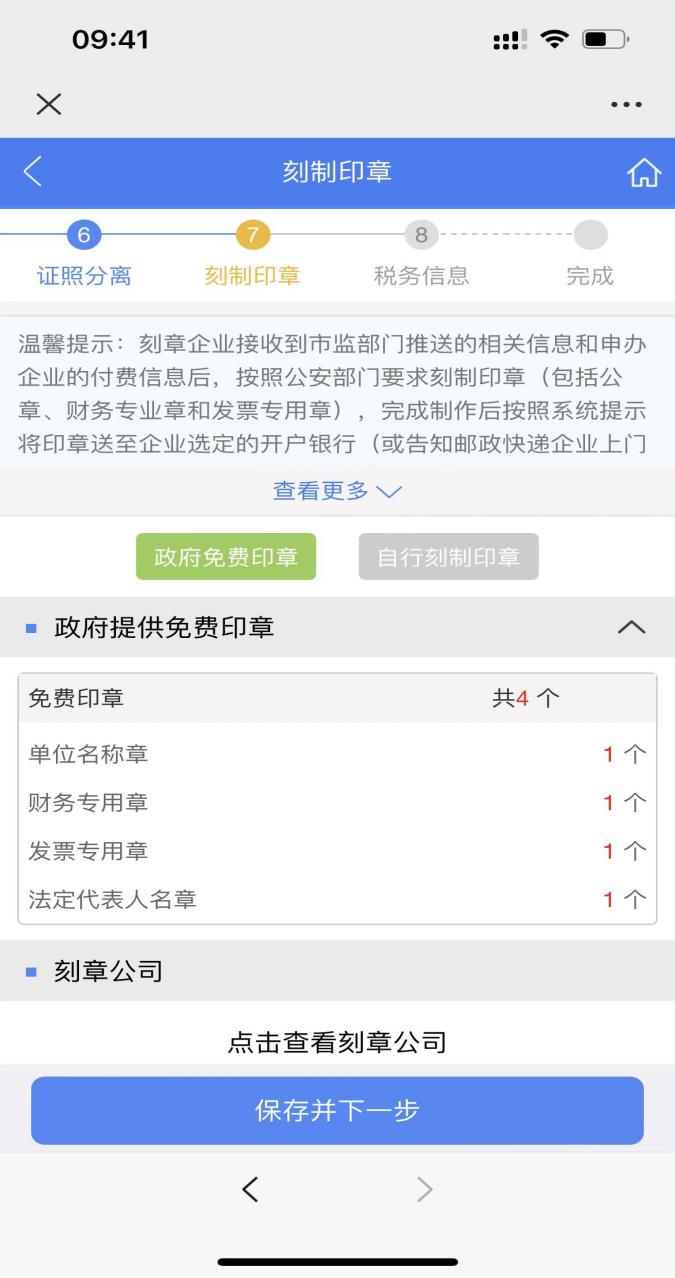Screen dimensions: 675x1278
Task: Close the mini program with the X icon
Action: tap(48, 104)
